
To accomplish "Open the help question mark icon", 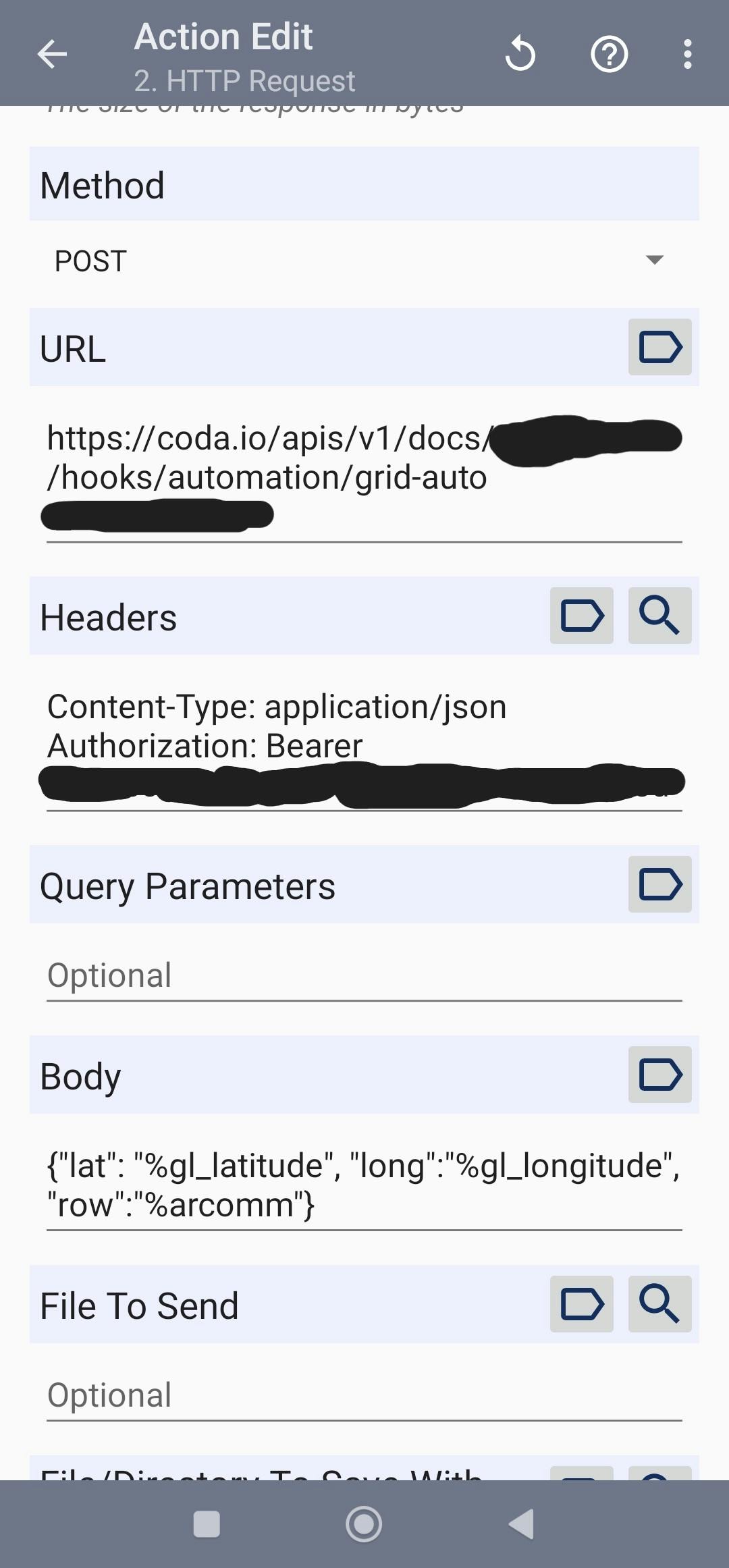I will [609, 54].
